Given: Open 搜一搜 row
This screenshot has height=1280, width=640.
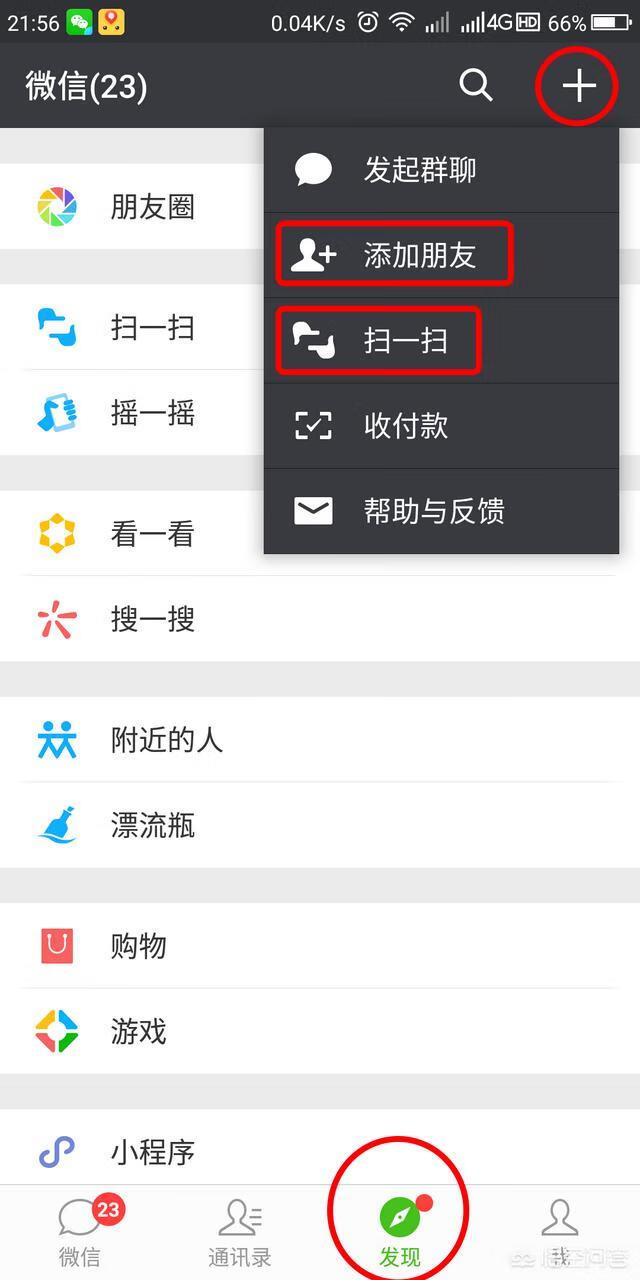Looking at the screenshot, I should (150, 620).
